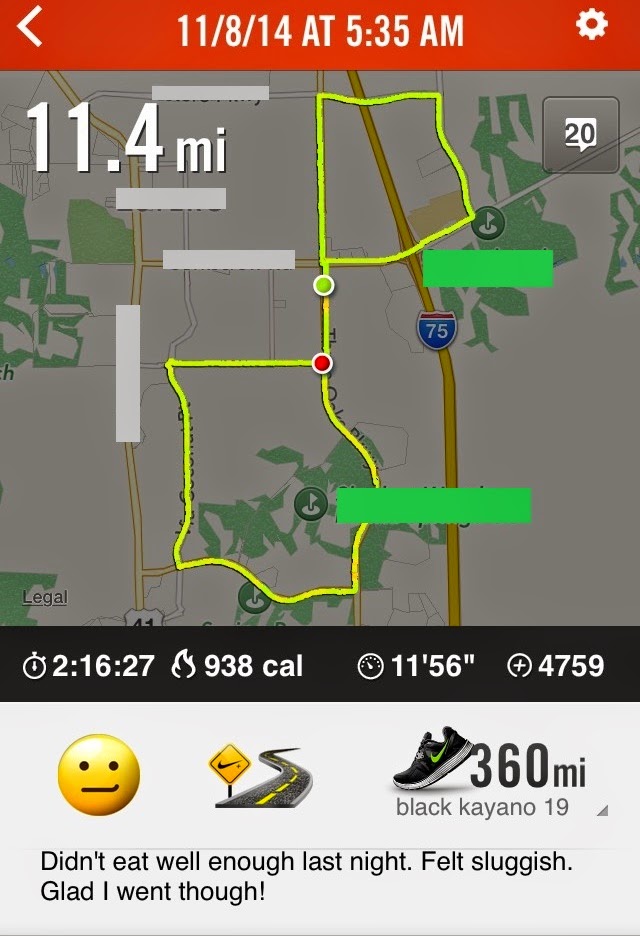The width and height of the screenshot is (640, 936).
Task: Open the Legal link on the map
Action: [x=45, y=598]
